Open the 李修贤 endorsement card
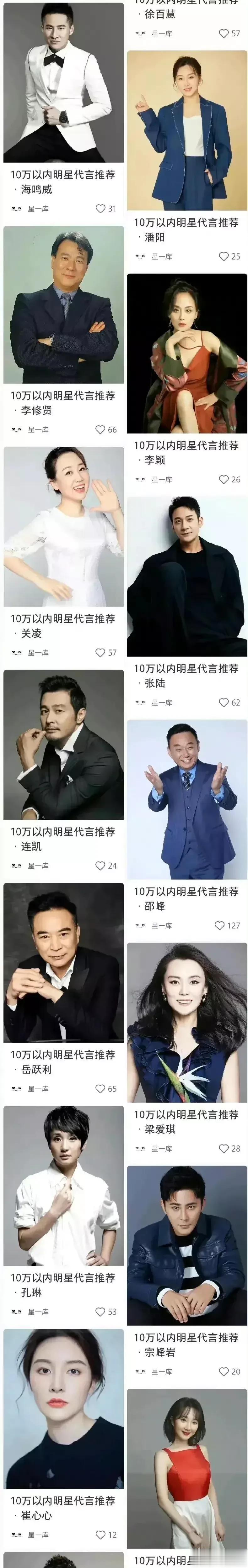This screenshot has width=248, height=1568. click(x=63, y=304)
